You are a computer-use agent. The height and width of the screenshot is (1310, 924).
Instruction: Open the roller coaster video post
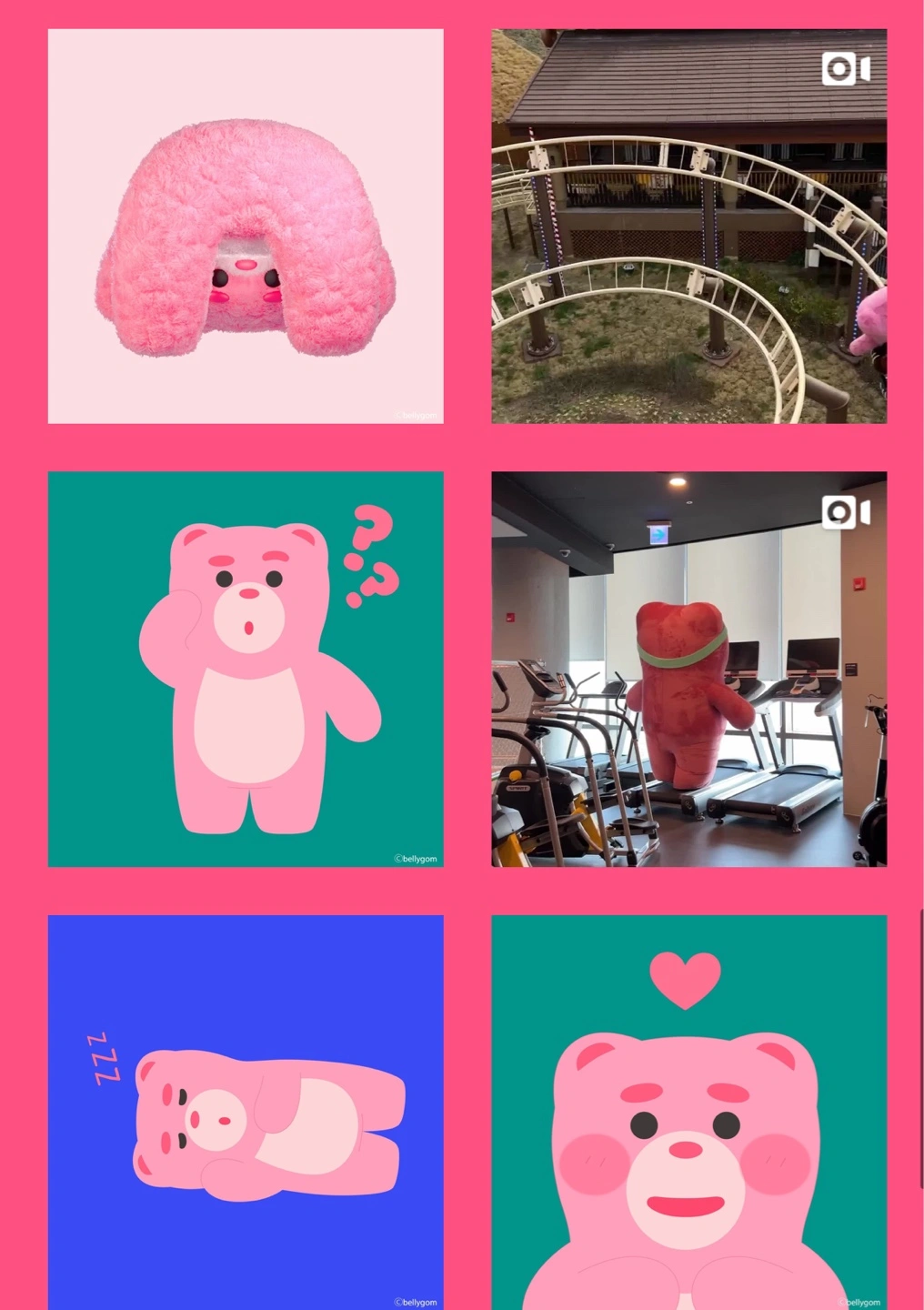688,227
